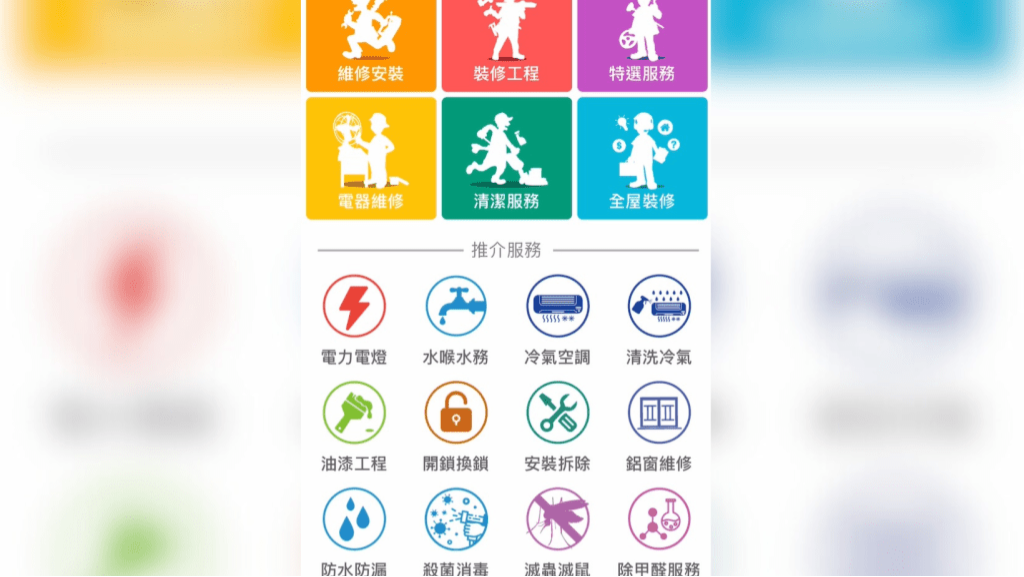The image size is (1024, 577).
Task: Open the 裝修工程 category tile
Action: (506, 43)
